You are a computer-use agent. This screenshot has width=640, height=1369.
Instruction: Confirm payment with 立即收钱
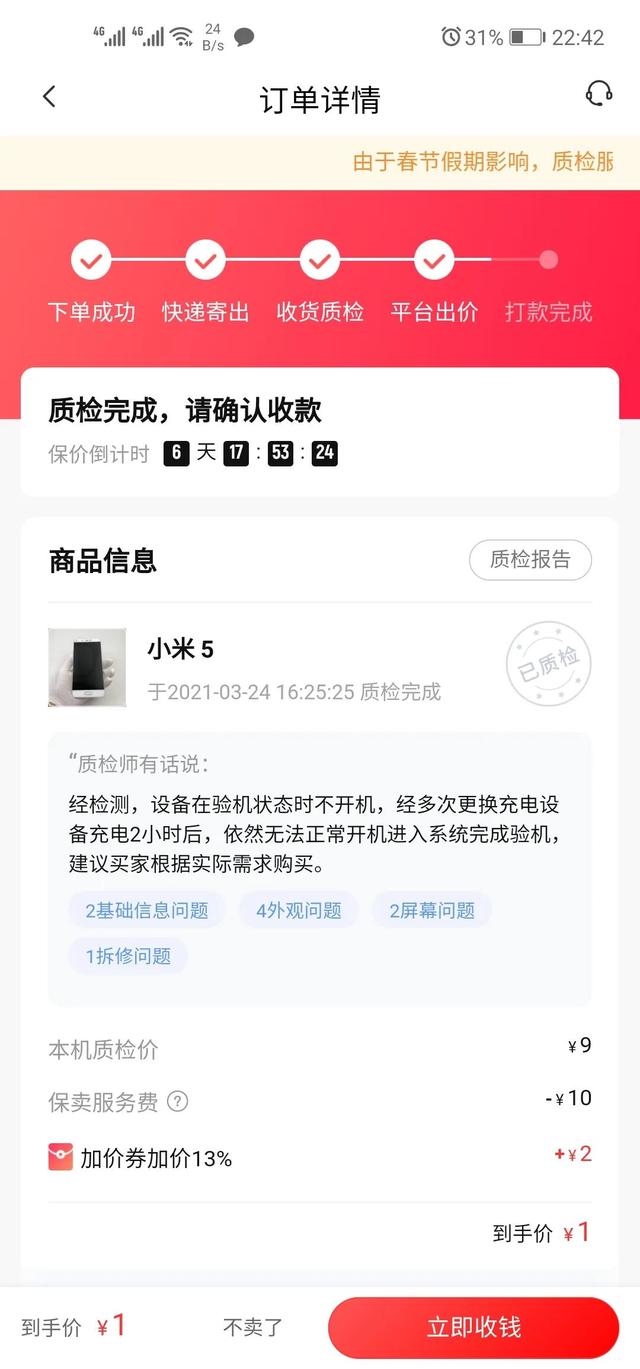tap(474, 1327)
